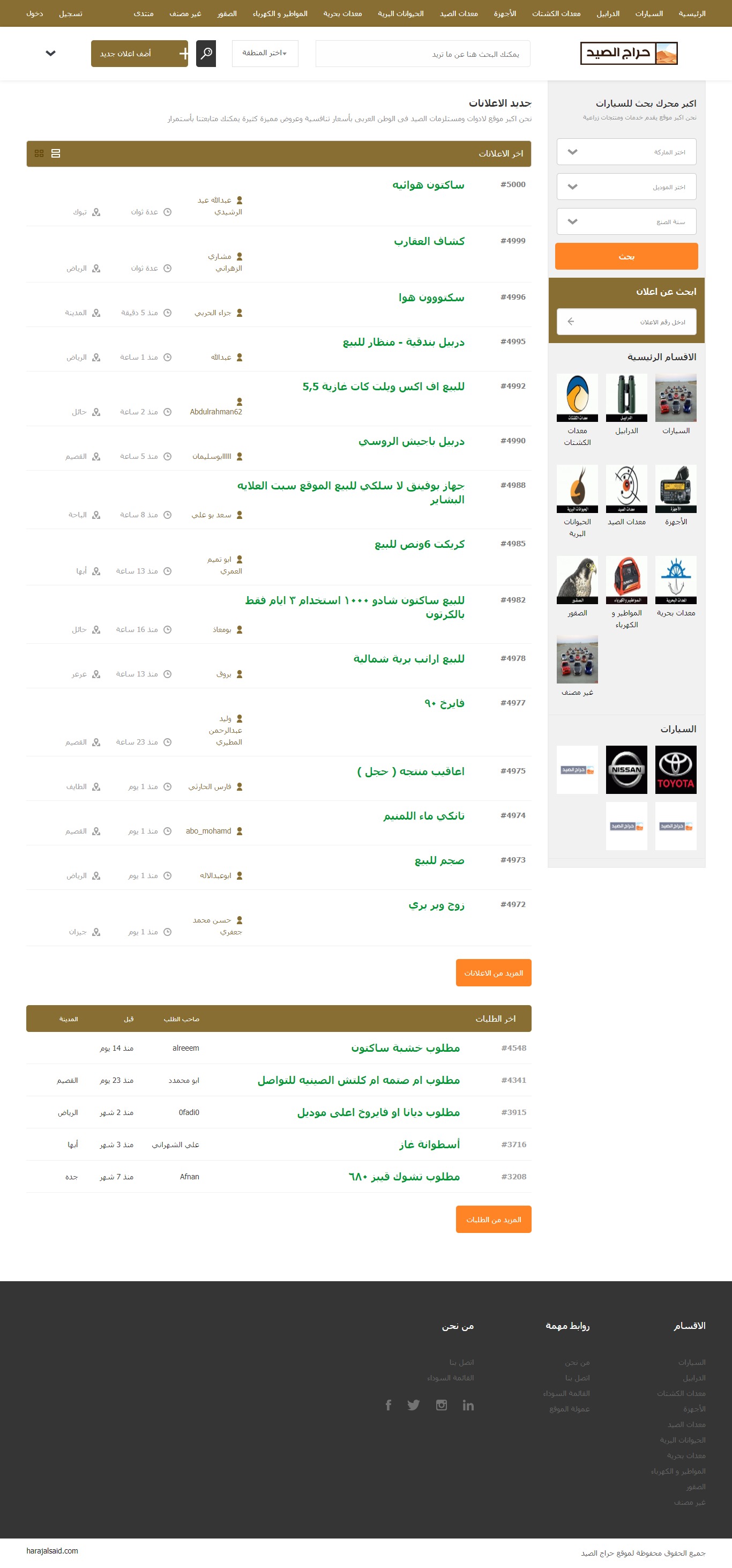Open request مطلوب خشبة ساكتون
This screenshot has width=732, height=1568.
(405, 1047)
